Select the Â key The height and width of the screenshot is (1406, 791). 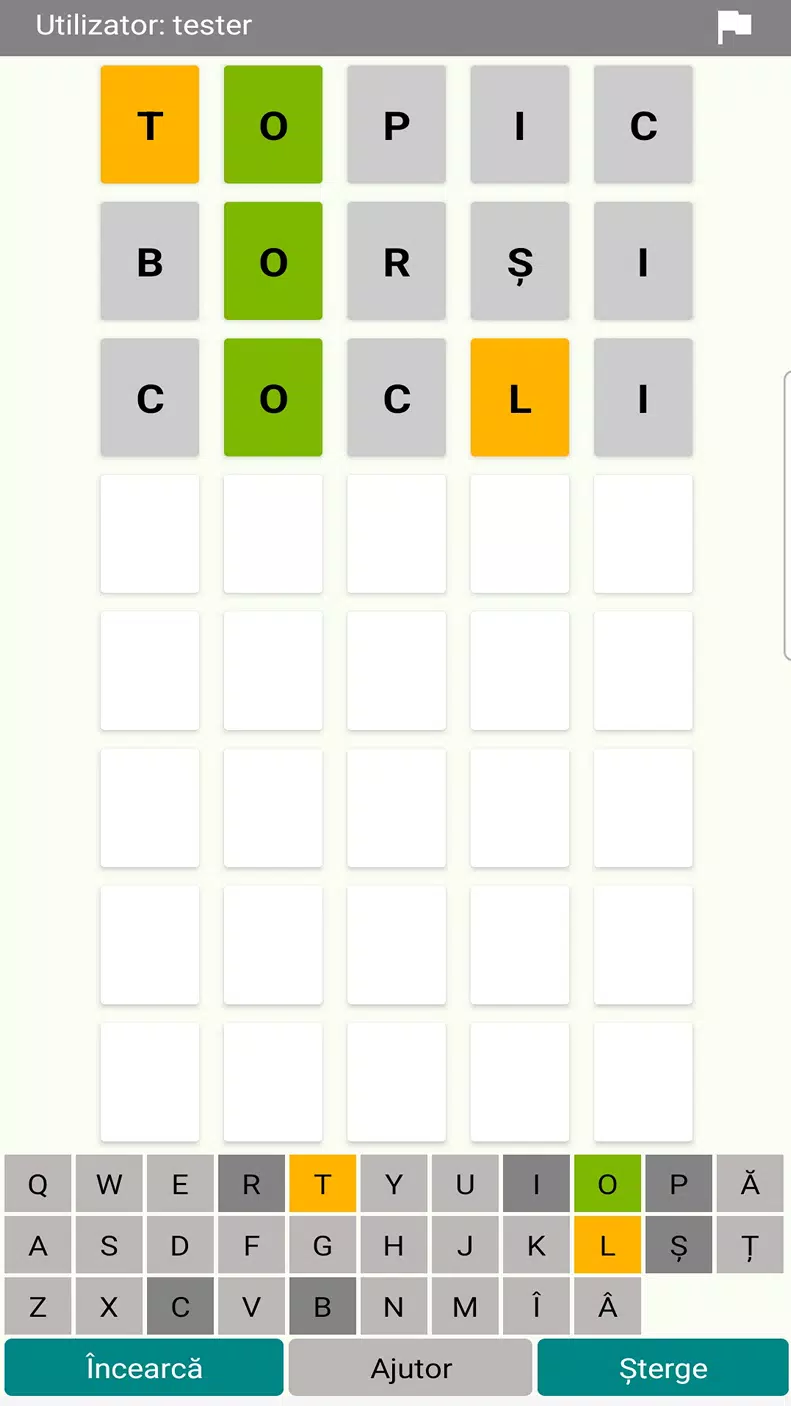pyautogui.click(x=607, y=1306)
